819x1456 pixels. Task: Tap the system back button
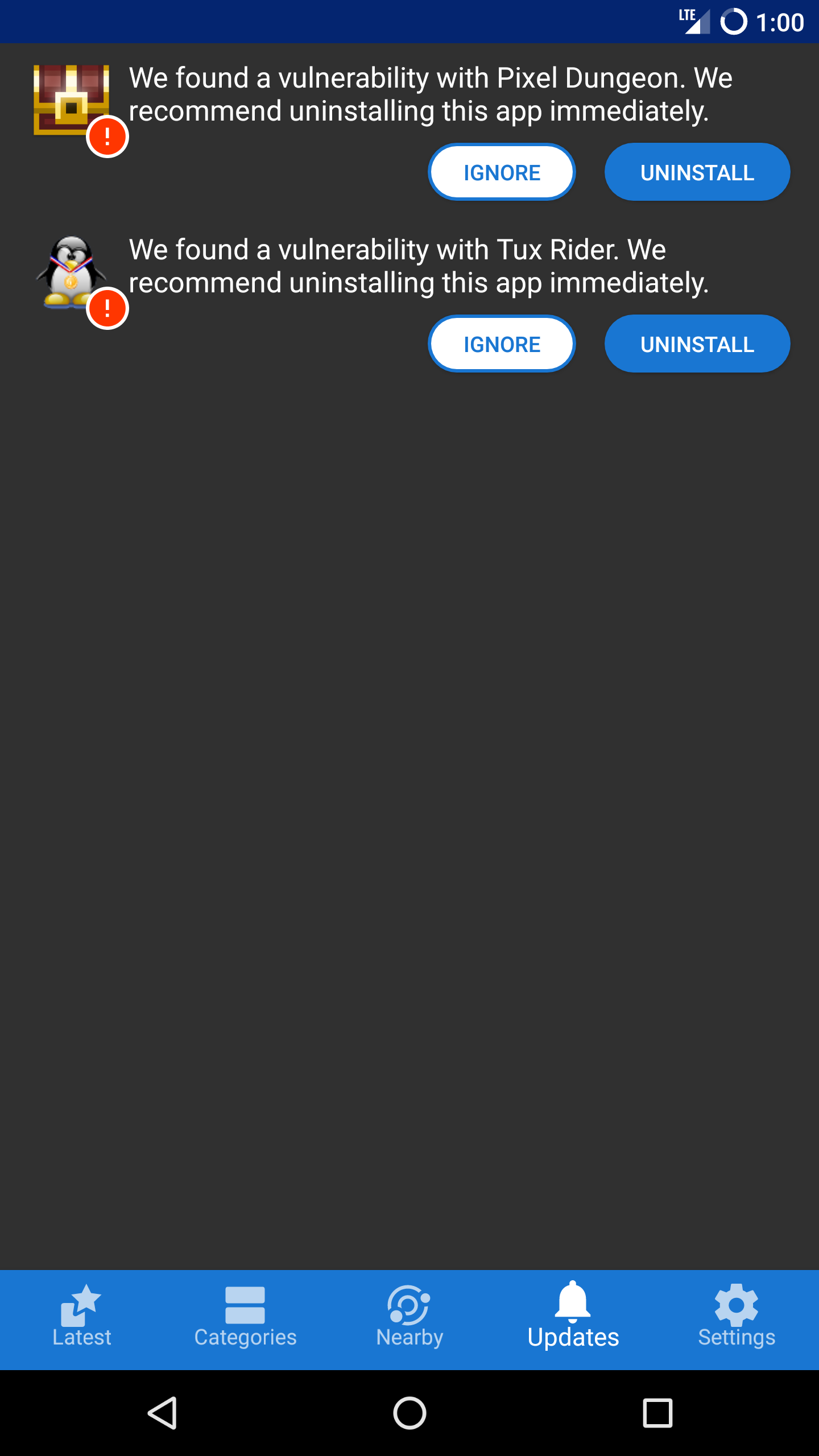[x=163, y=1413]
